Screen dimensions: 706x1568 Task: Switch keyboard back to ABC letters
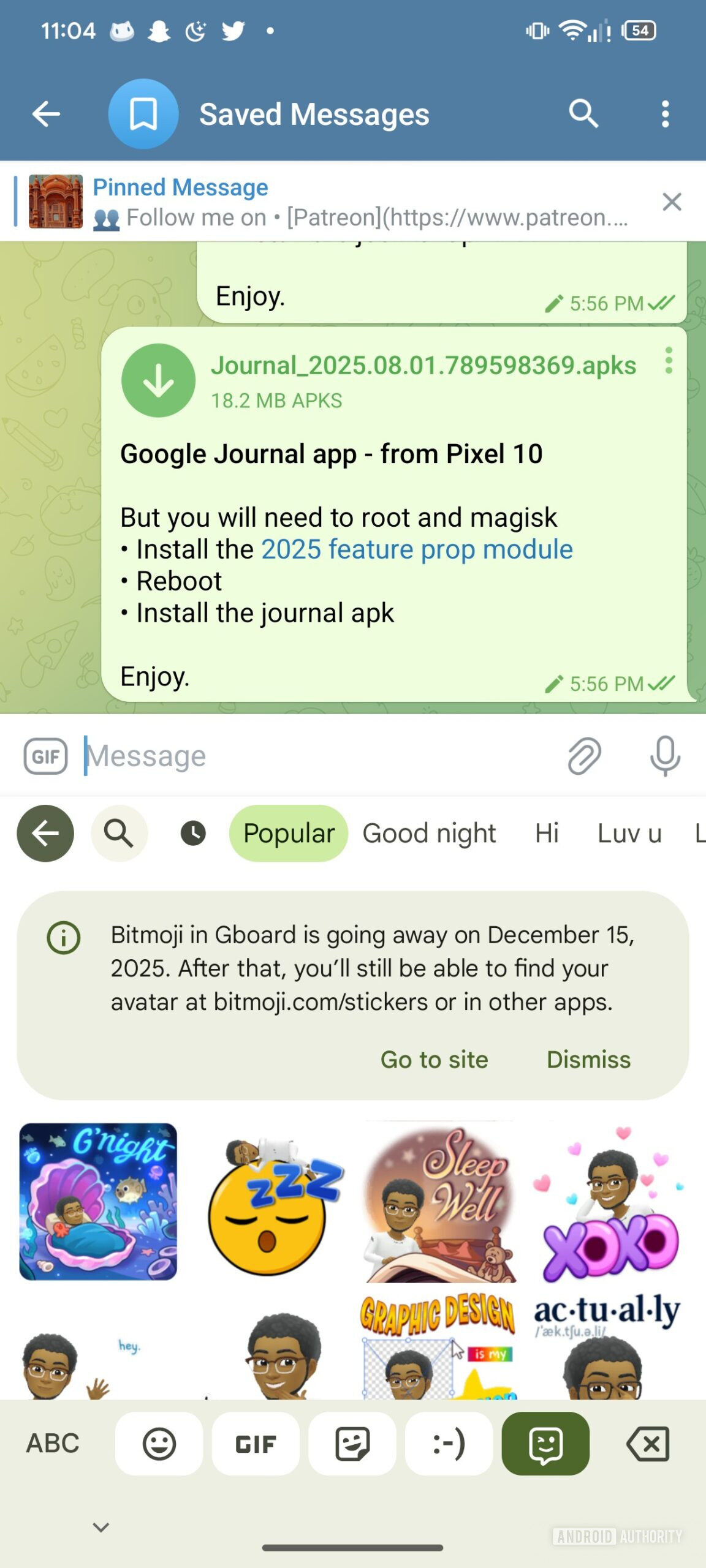pos(53,1444)
